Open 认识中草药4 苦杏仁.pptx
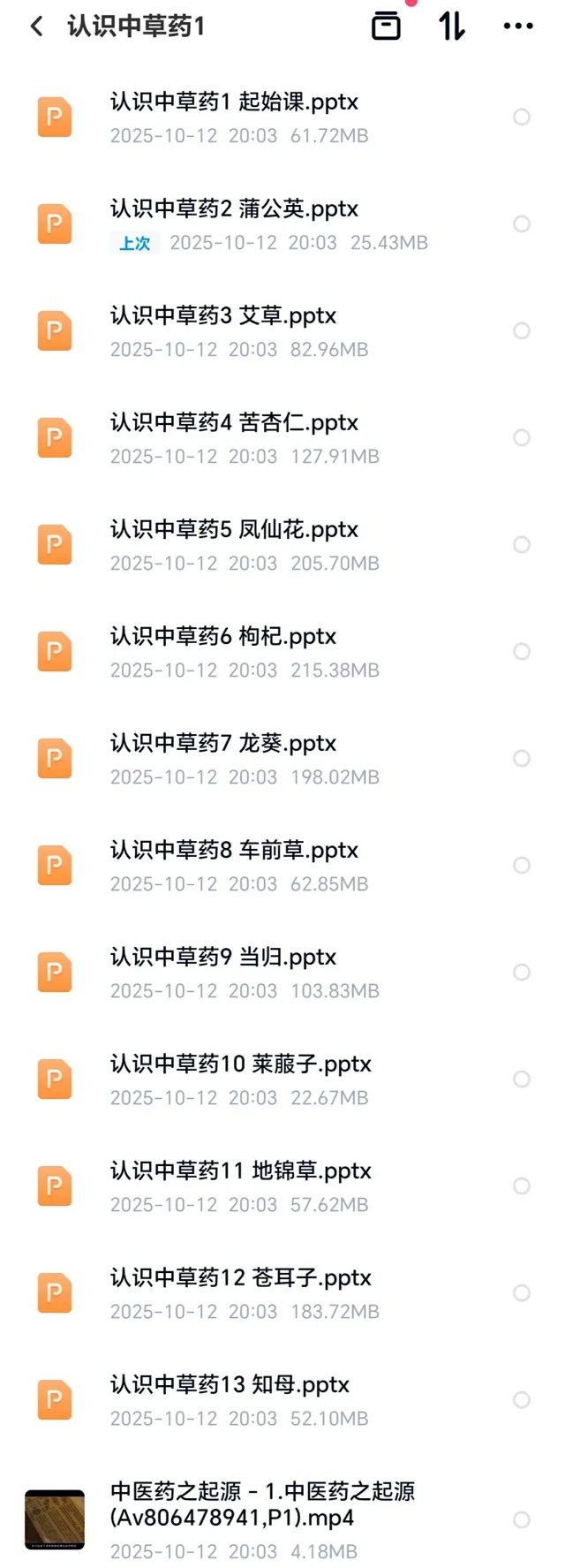 tap(234, 423)
